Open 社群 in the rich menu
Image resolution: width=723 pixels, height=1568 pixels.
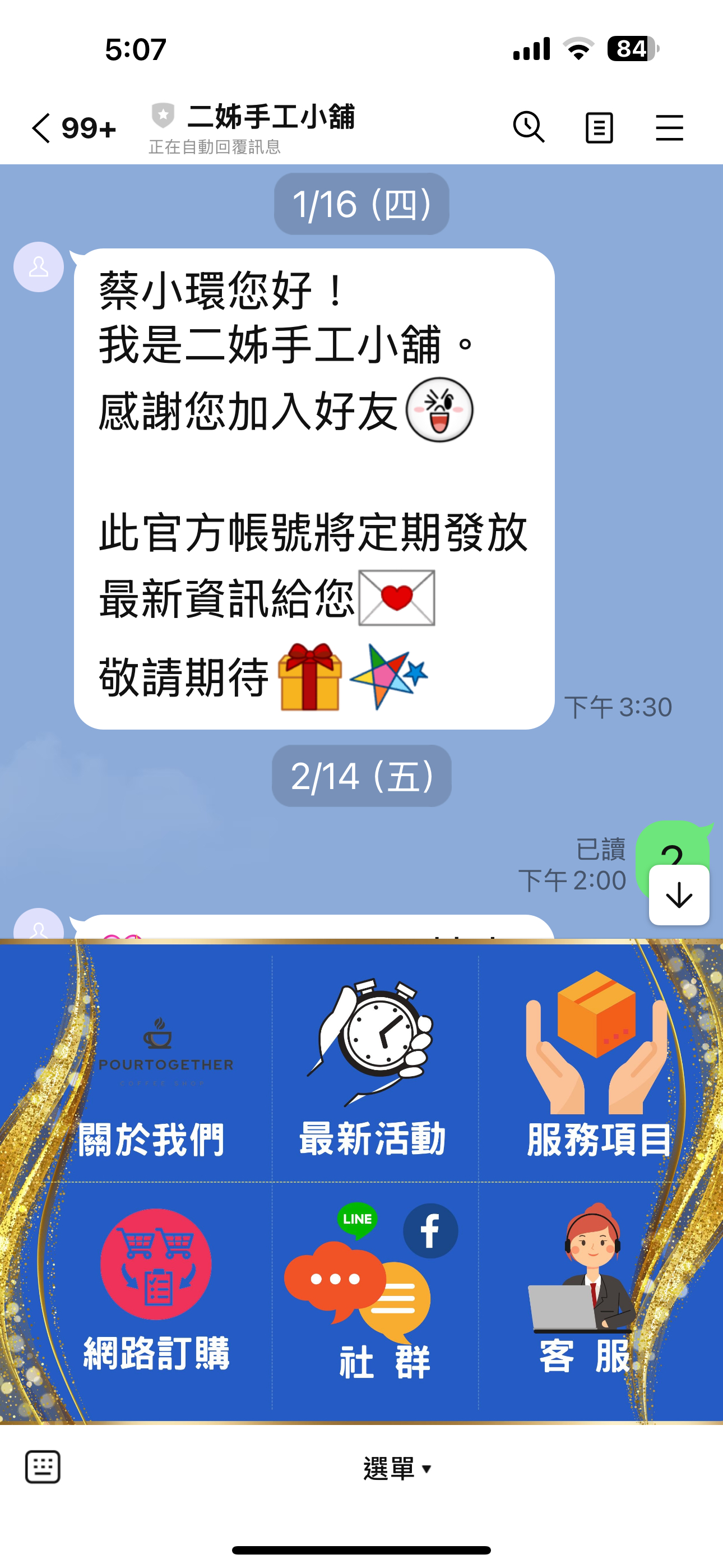pyautogui.click(x=374, y=1293)
